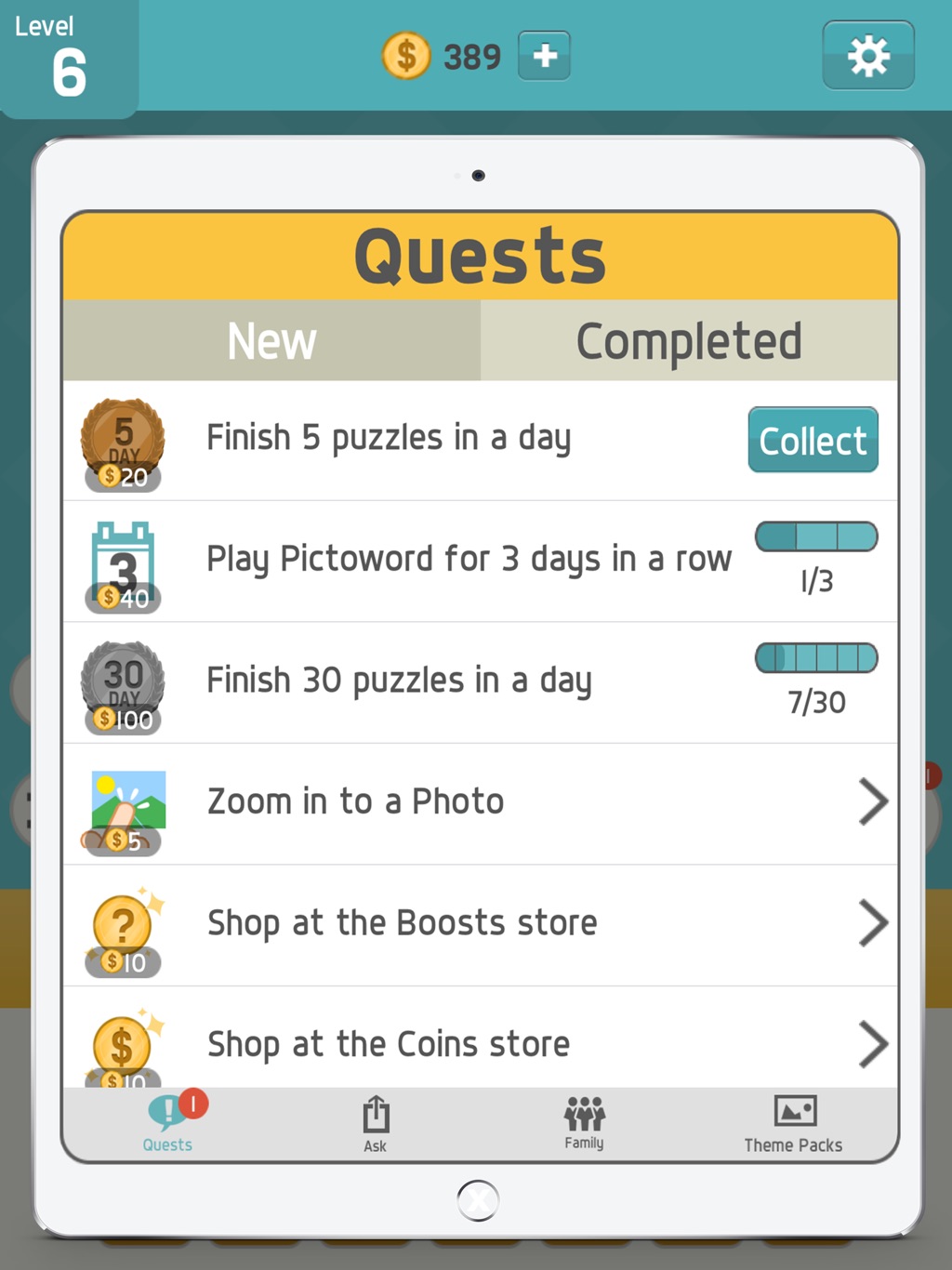Tap the 7/30 progress bar
Image resolution: width=952 pixels, height=1270 pixels.
pyautogui.click(x=816, y=657)
